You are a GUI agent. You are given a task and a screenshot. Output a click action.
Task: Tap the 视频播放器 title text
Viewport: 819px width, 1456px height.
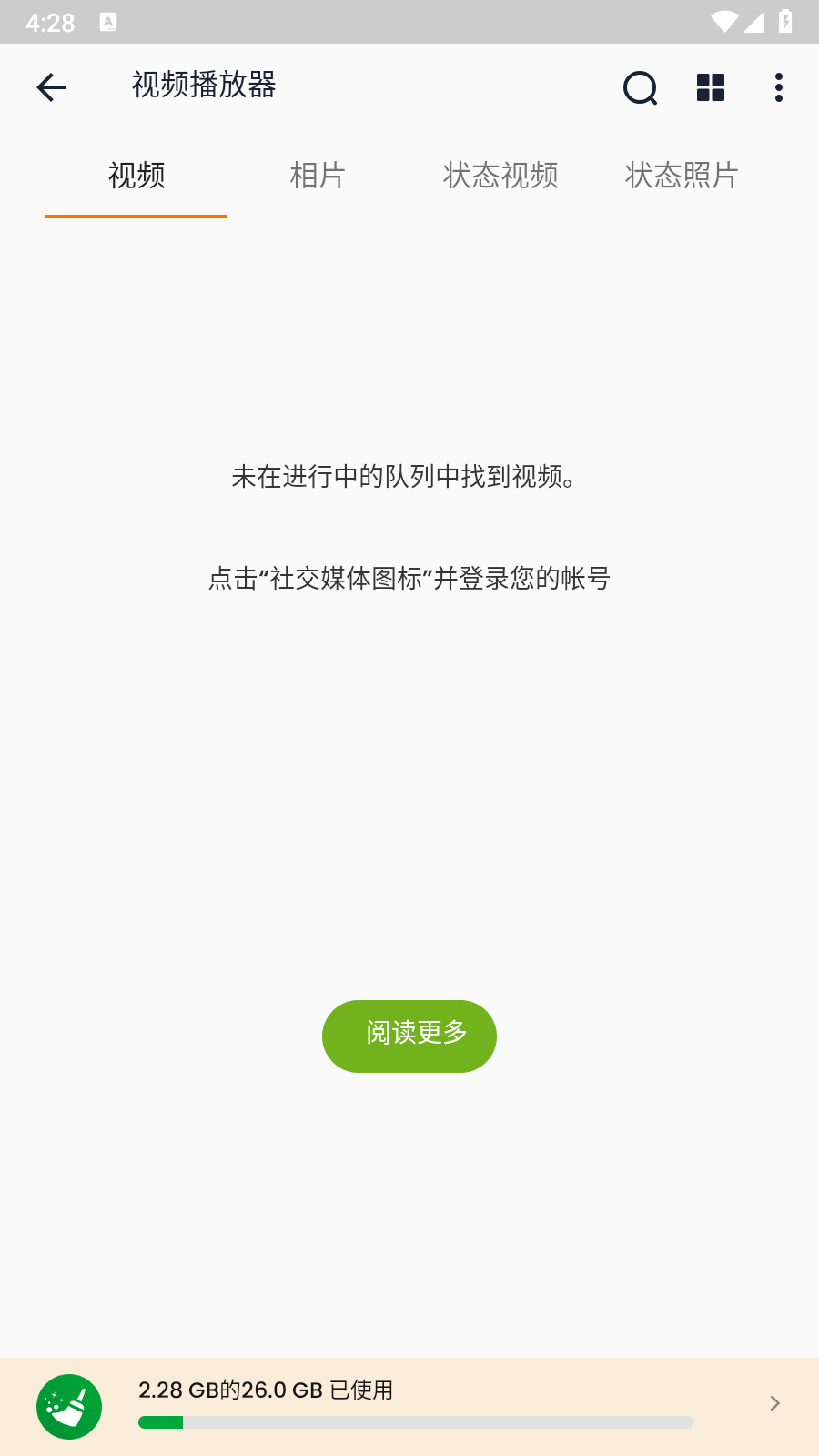204,85
